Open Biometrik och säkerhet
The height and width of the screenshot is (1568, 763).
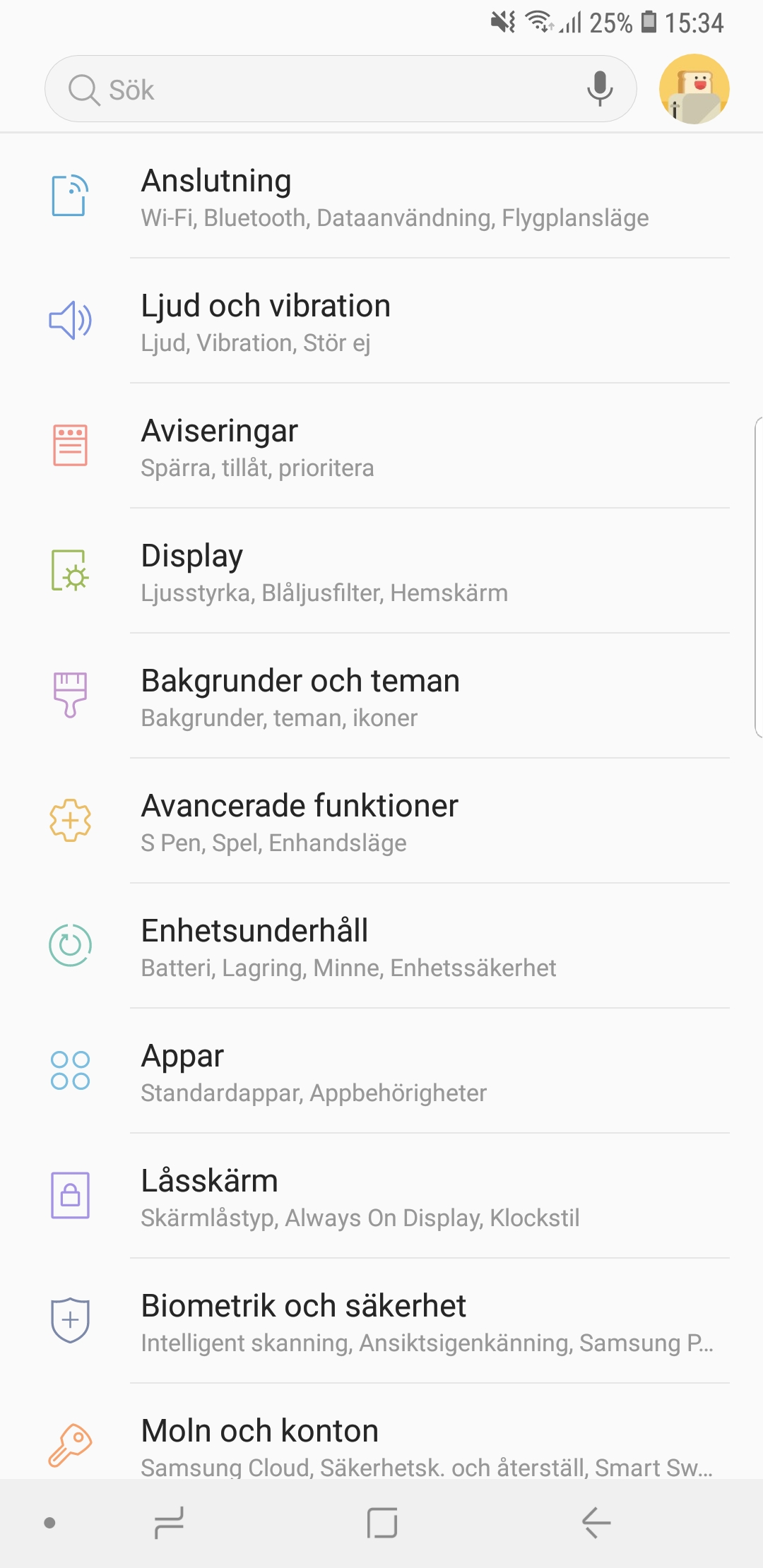point(394,1323)
